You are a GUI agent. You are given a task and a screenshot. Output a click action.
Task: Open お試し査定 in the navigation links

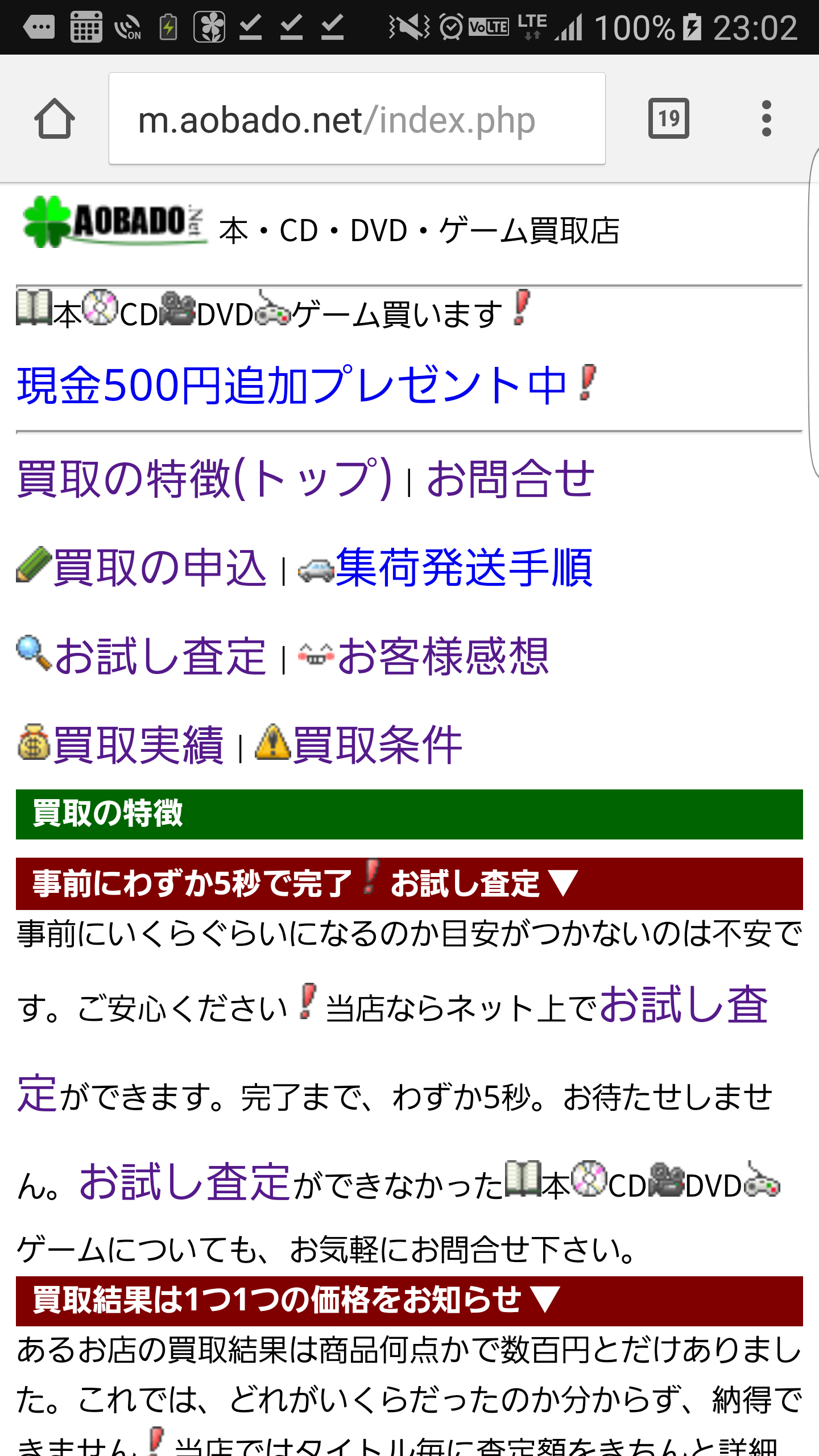tap(160, 656)
